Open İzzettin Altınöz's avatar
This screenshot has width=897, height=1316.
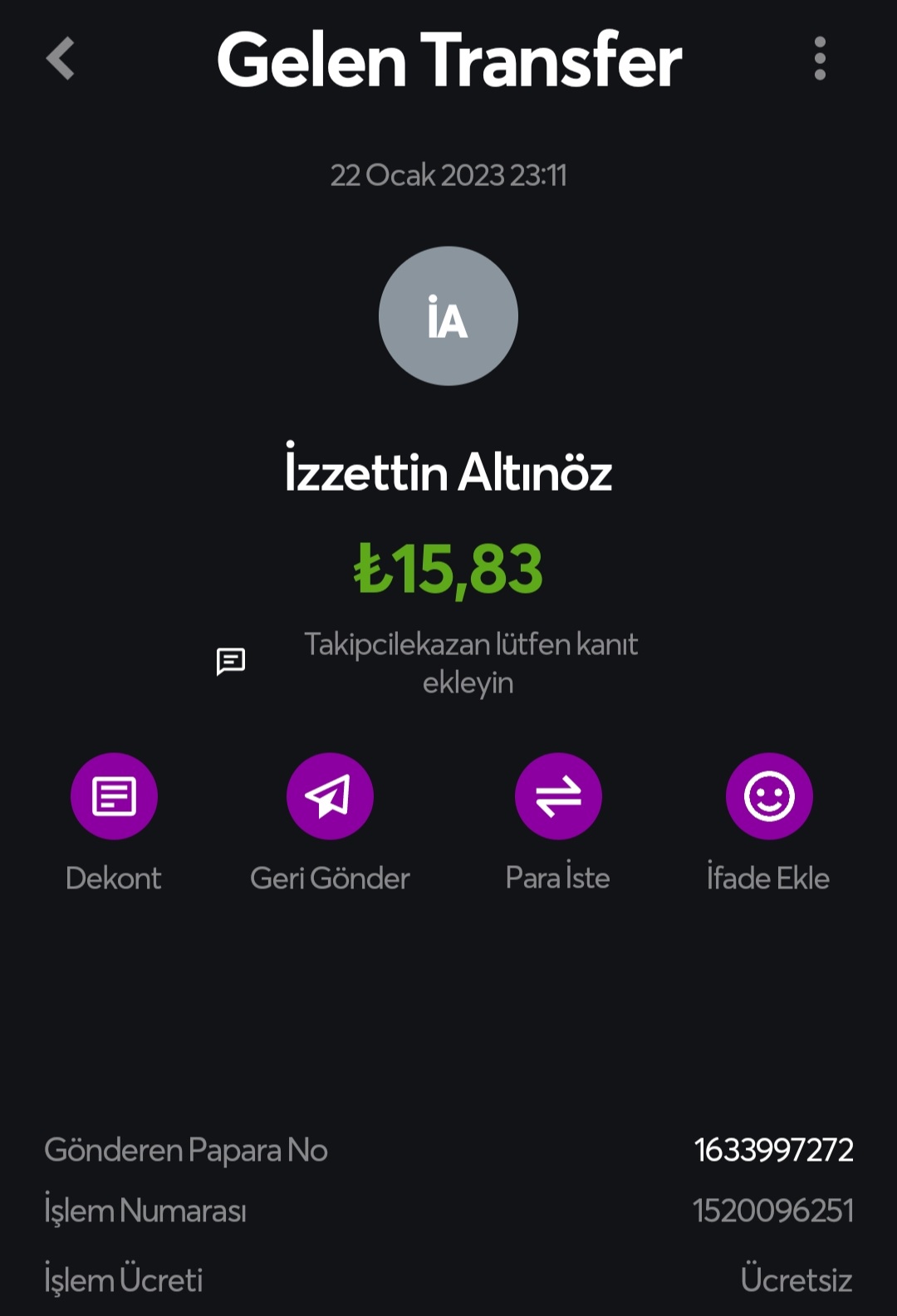[448, 316]
